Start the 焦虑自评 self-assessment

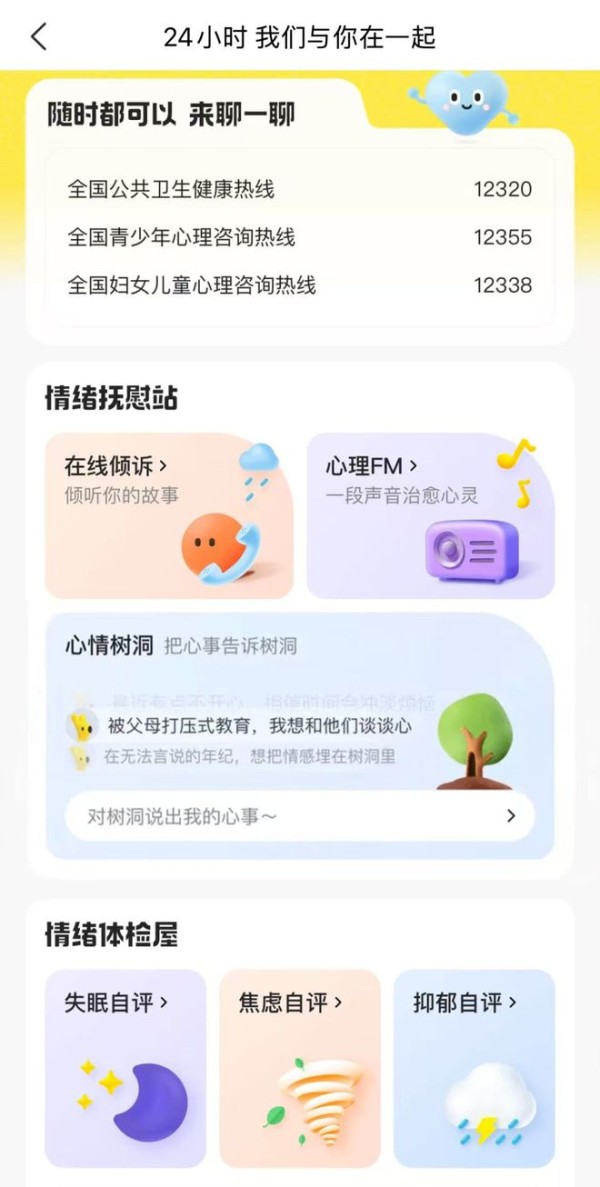pos(300,1068)
